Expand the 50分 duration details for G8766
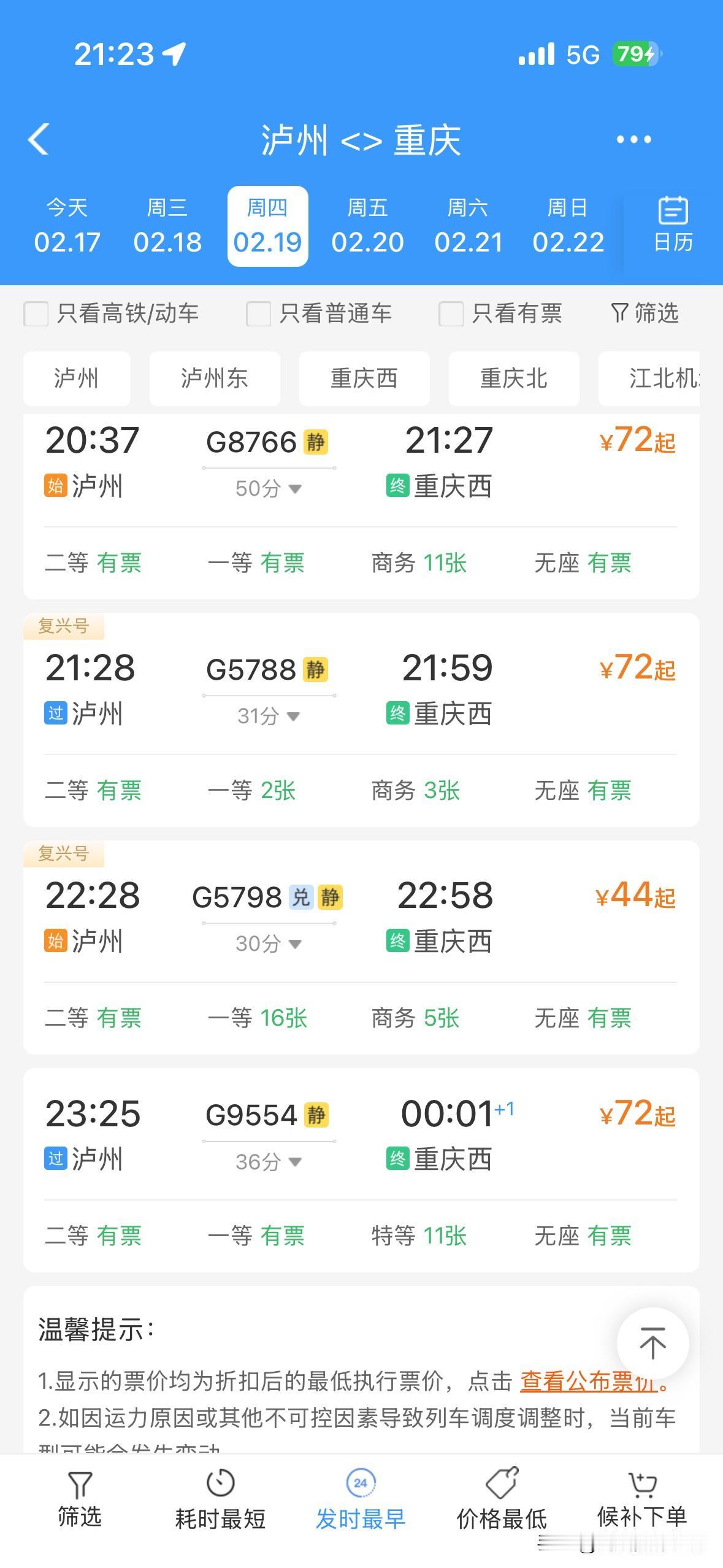723x1568 pixels. (268, 489)
